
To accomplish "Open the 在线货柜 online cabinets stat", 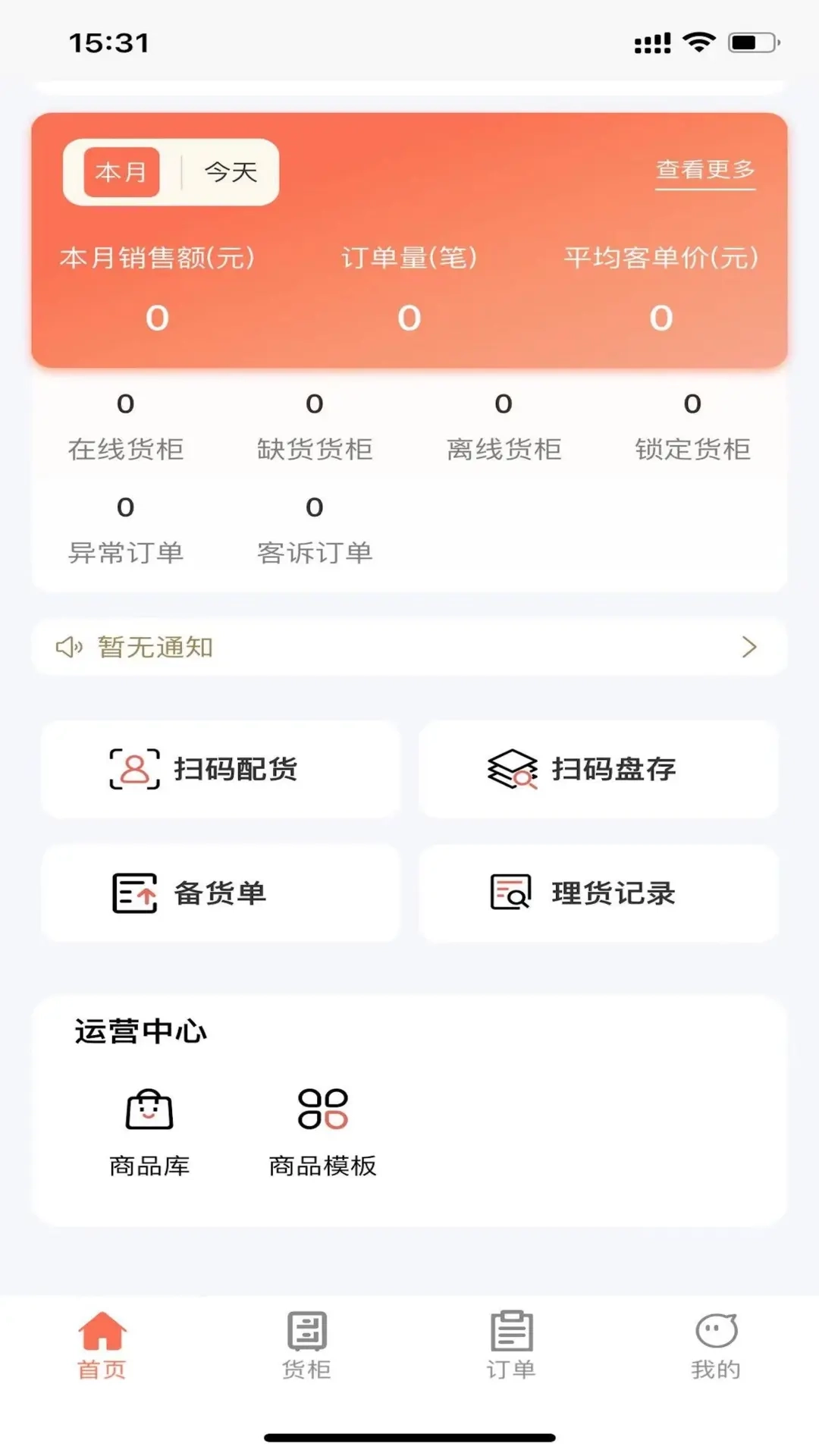I will coord(126,425).
